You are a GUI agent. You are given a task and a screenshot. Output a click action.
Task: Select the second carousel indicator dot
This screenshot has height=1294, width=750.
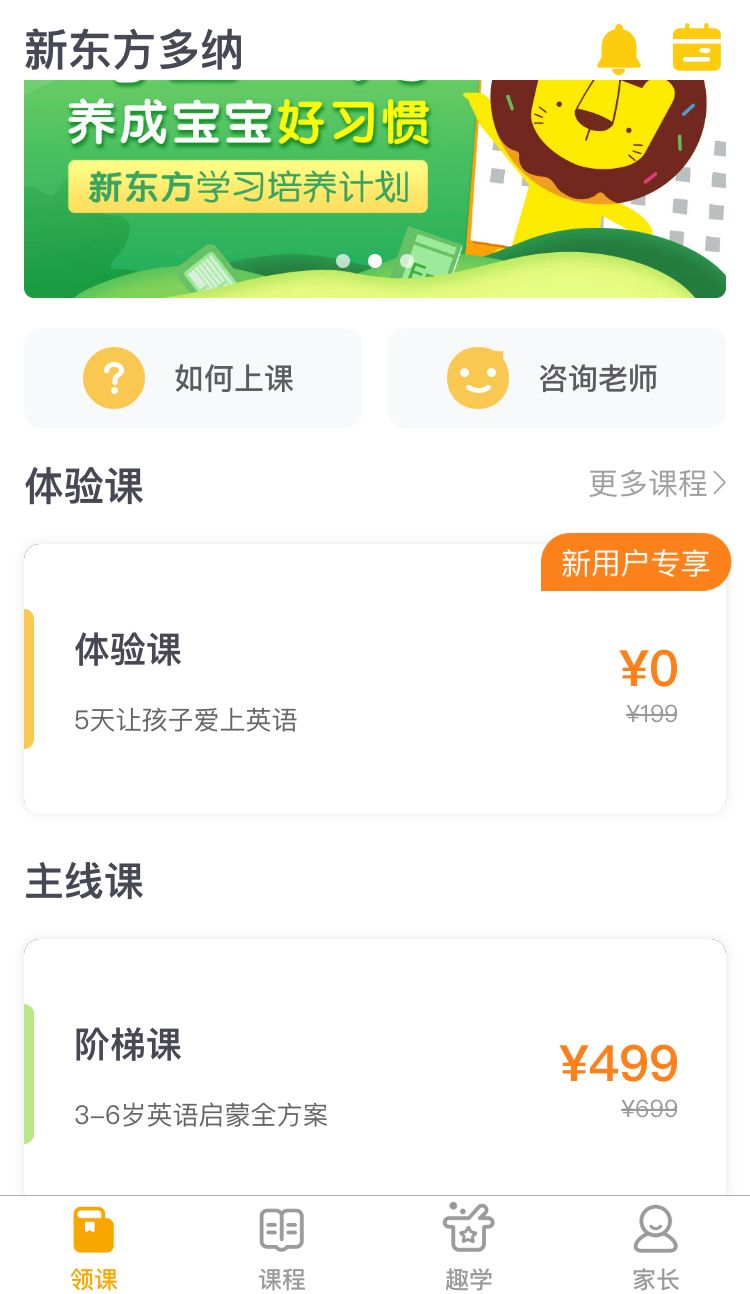[375, 260]
